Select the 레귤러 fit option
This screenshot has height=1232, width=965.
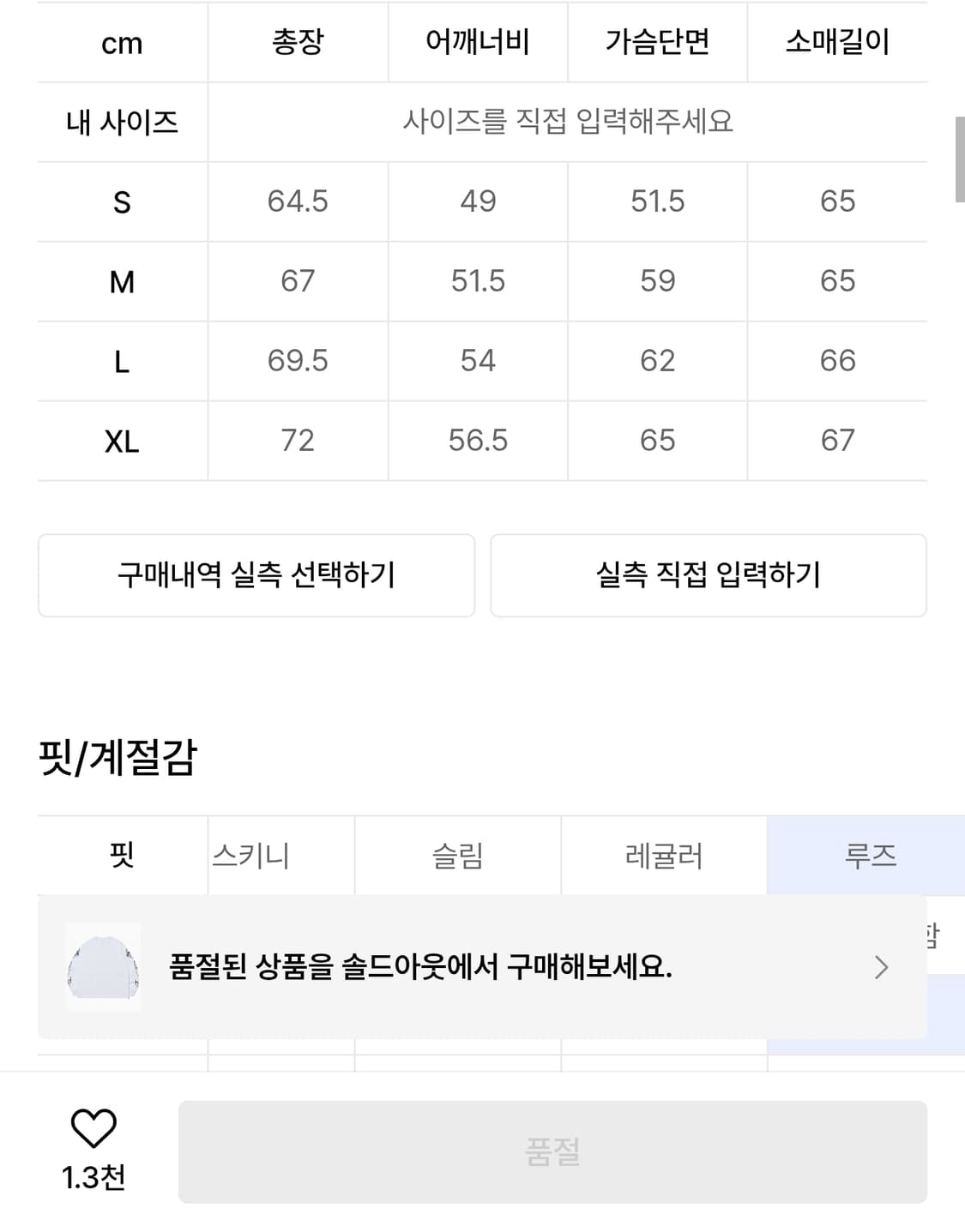[x=663, y=855]
